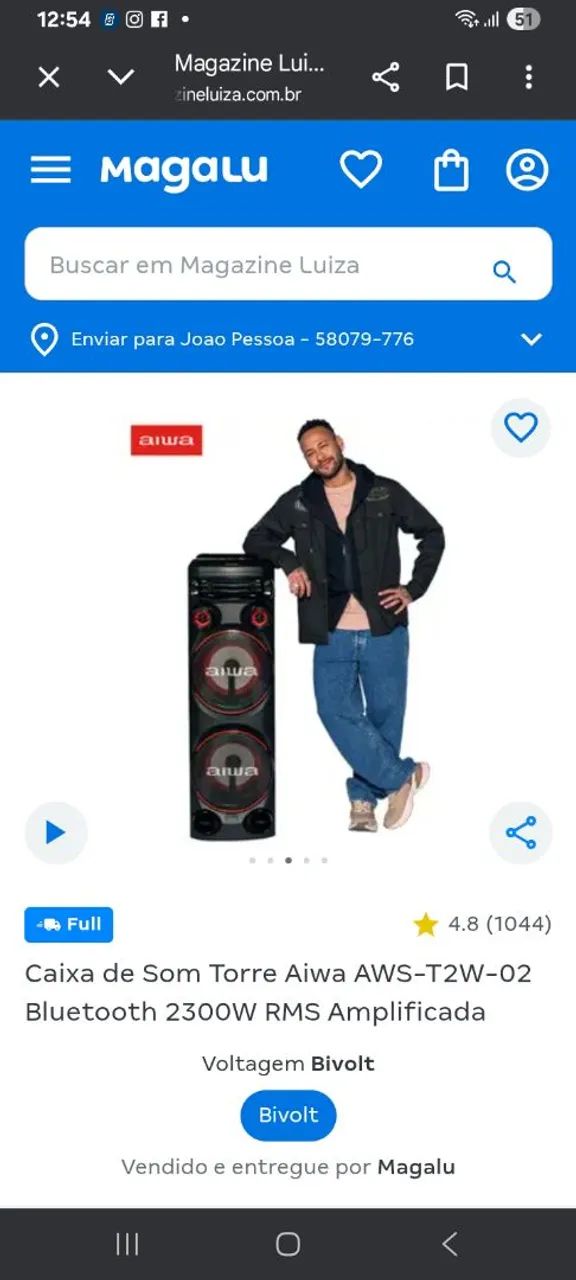Expand the Enviar para Joao Pessoa address

288,339
